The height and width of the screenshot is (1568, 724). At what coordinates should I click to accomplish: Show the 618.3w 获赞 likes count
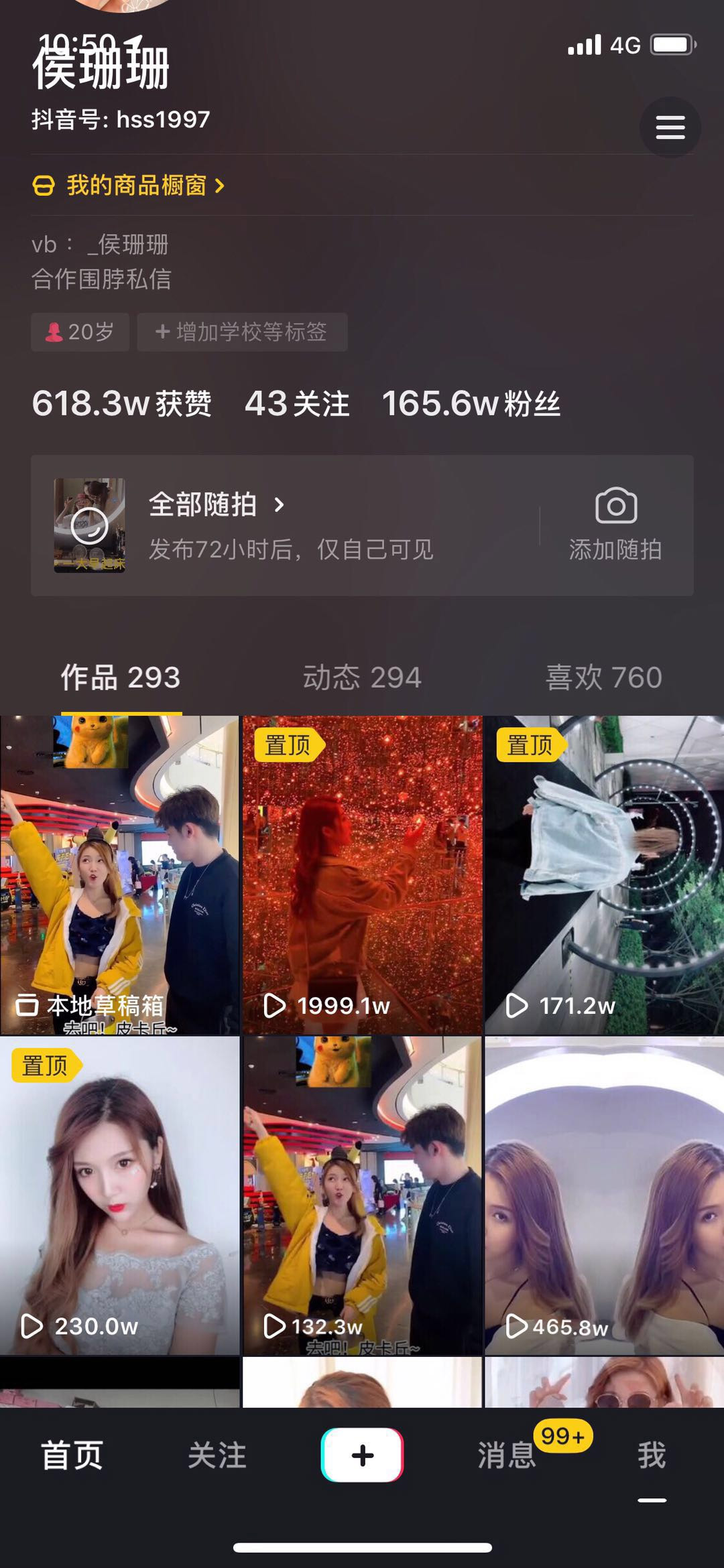coord(121,403)
